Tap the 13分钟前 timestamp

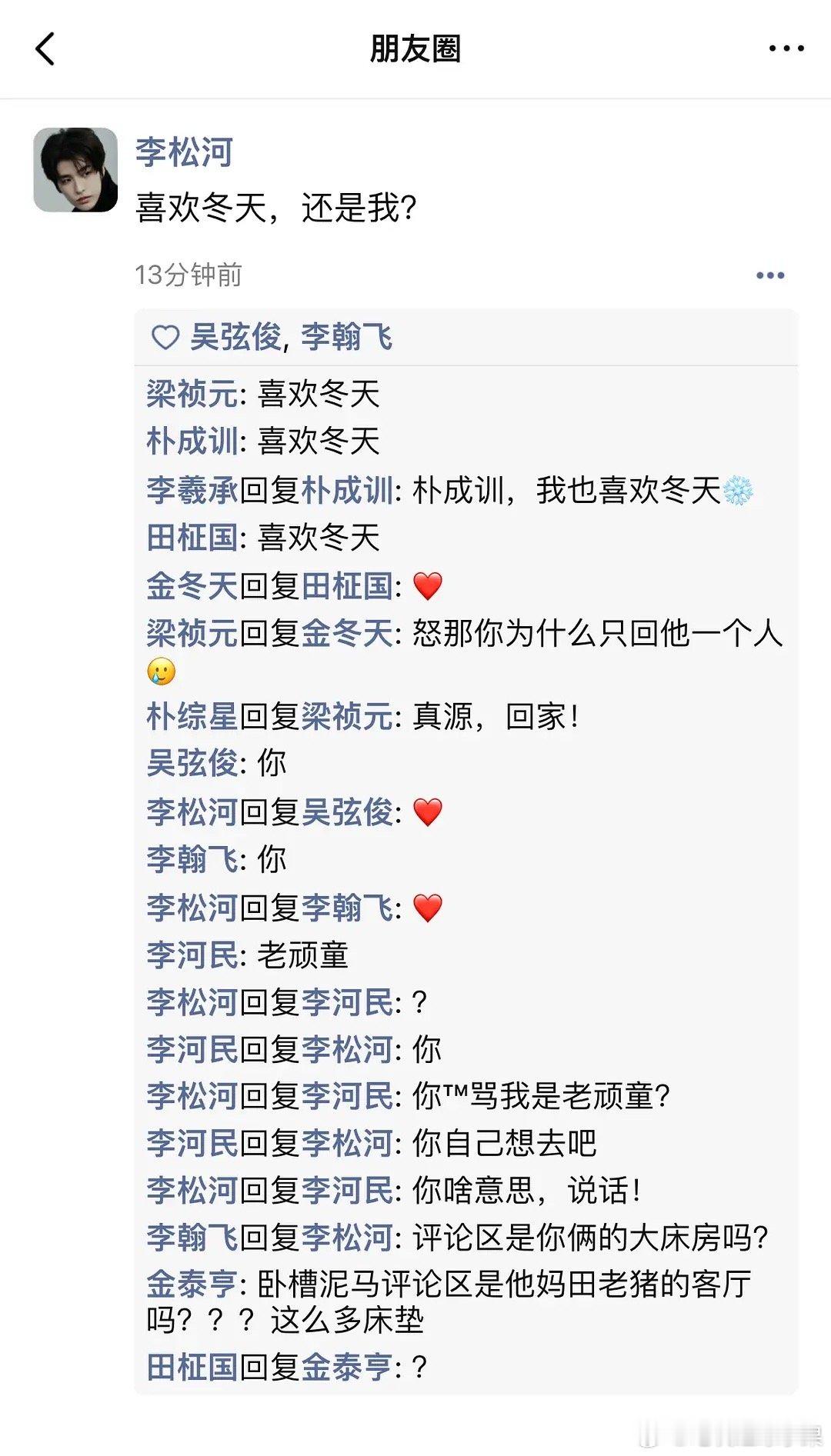[x=187, y=275]
